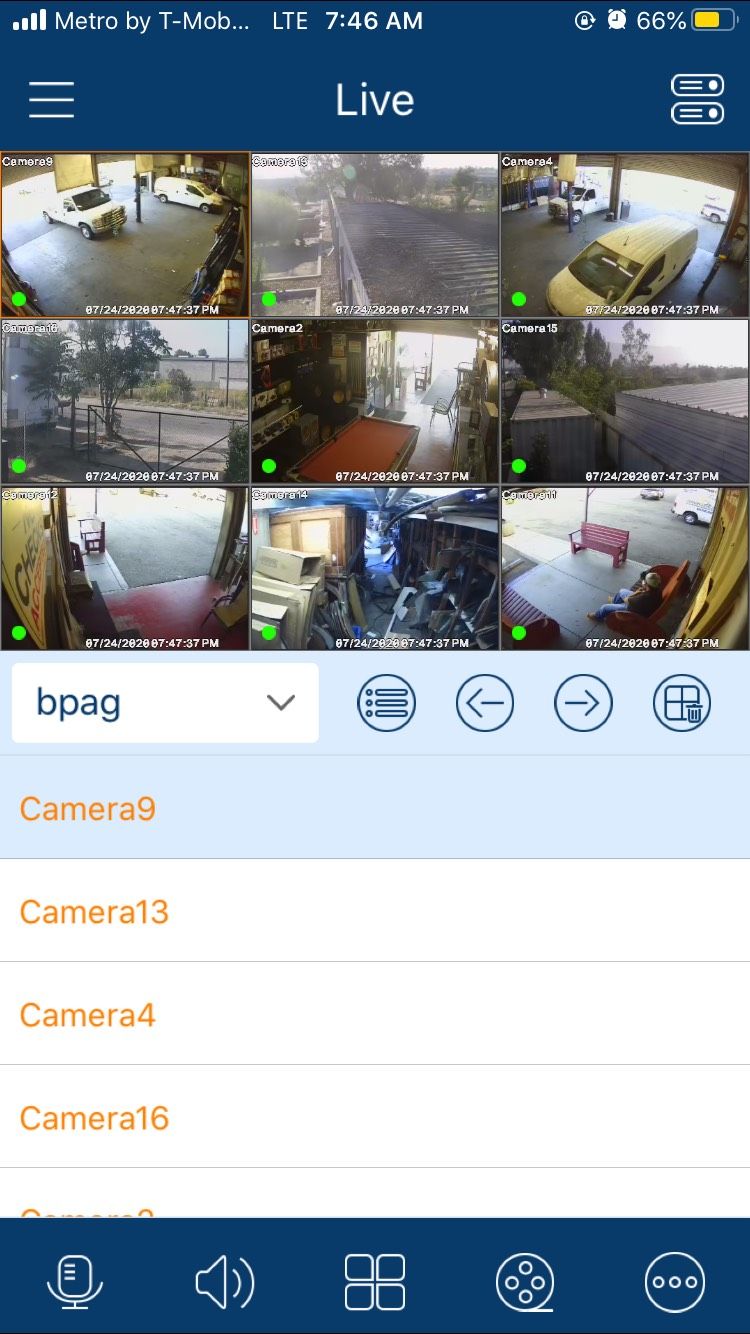Screen dimensions: 750x1334
Task: Choose Camera16 in the channel list
Action: pyautogui.click(x=375, y=1117)
